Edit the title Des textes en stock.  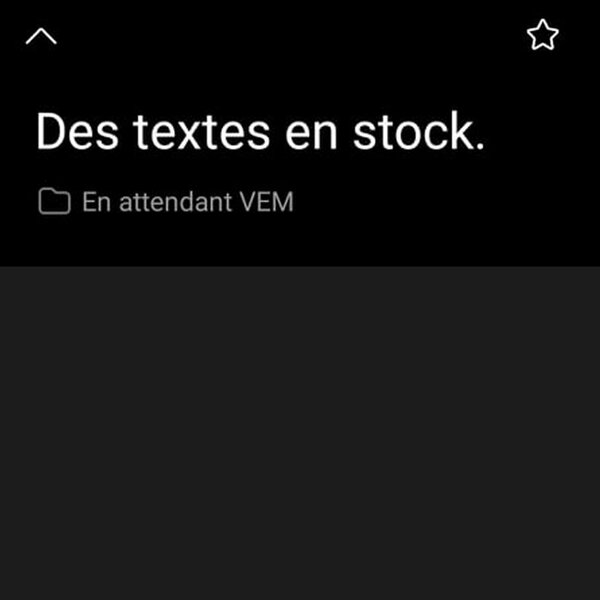coord(260,133)
